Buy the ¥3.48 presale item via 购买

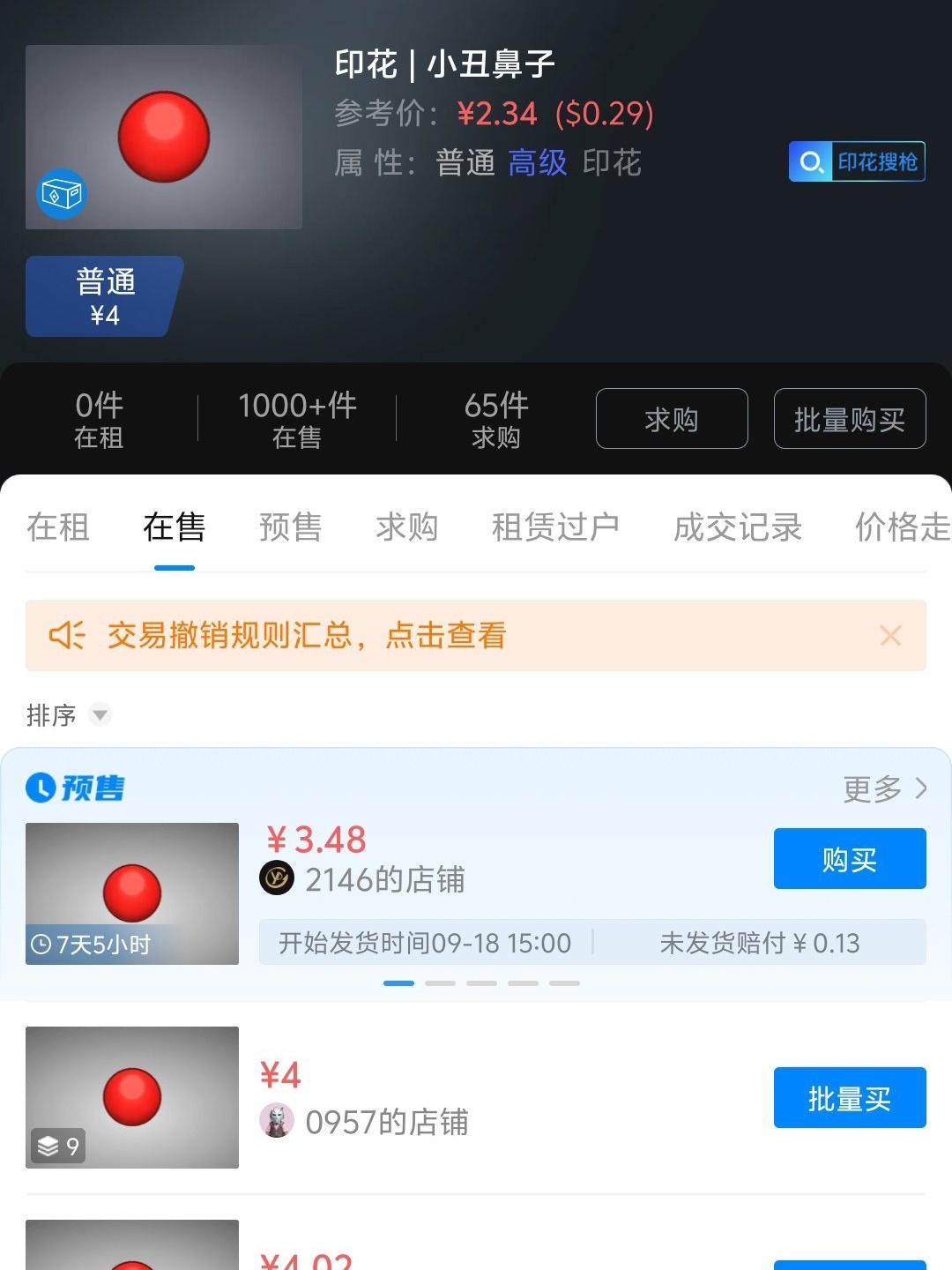849,859
